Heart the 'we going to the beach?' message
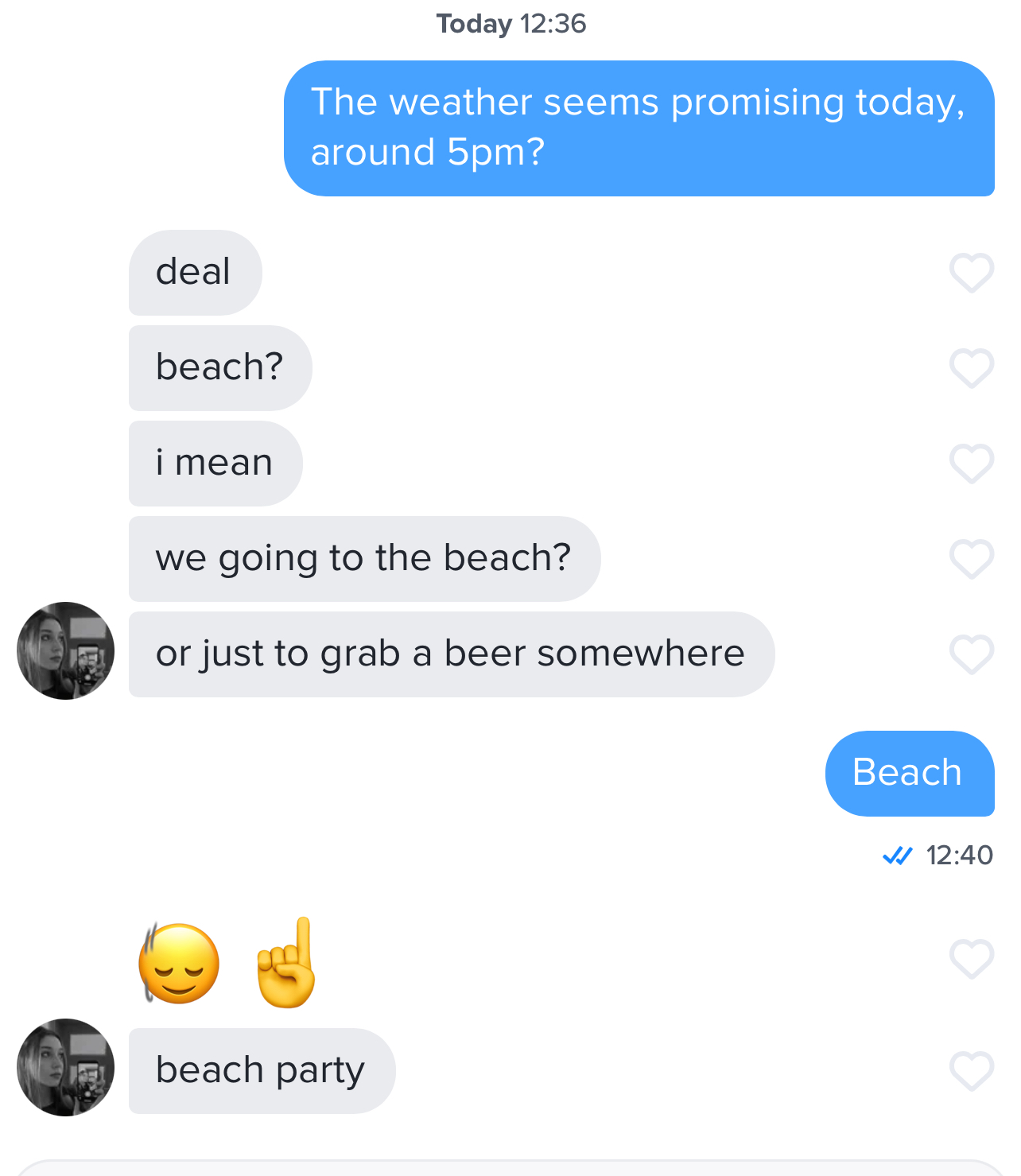The height and width of the screenshot is (1176, 1021). (971, 559)
